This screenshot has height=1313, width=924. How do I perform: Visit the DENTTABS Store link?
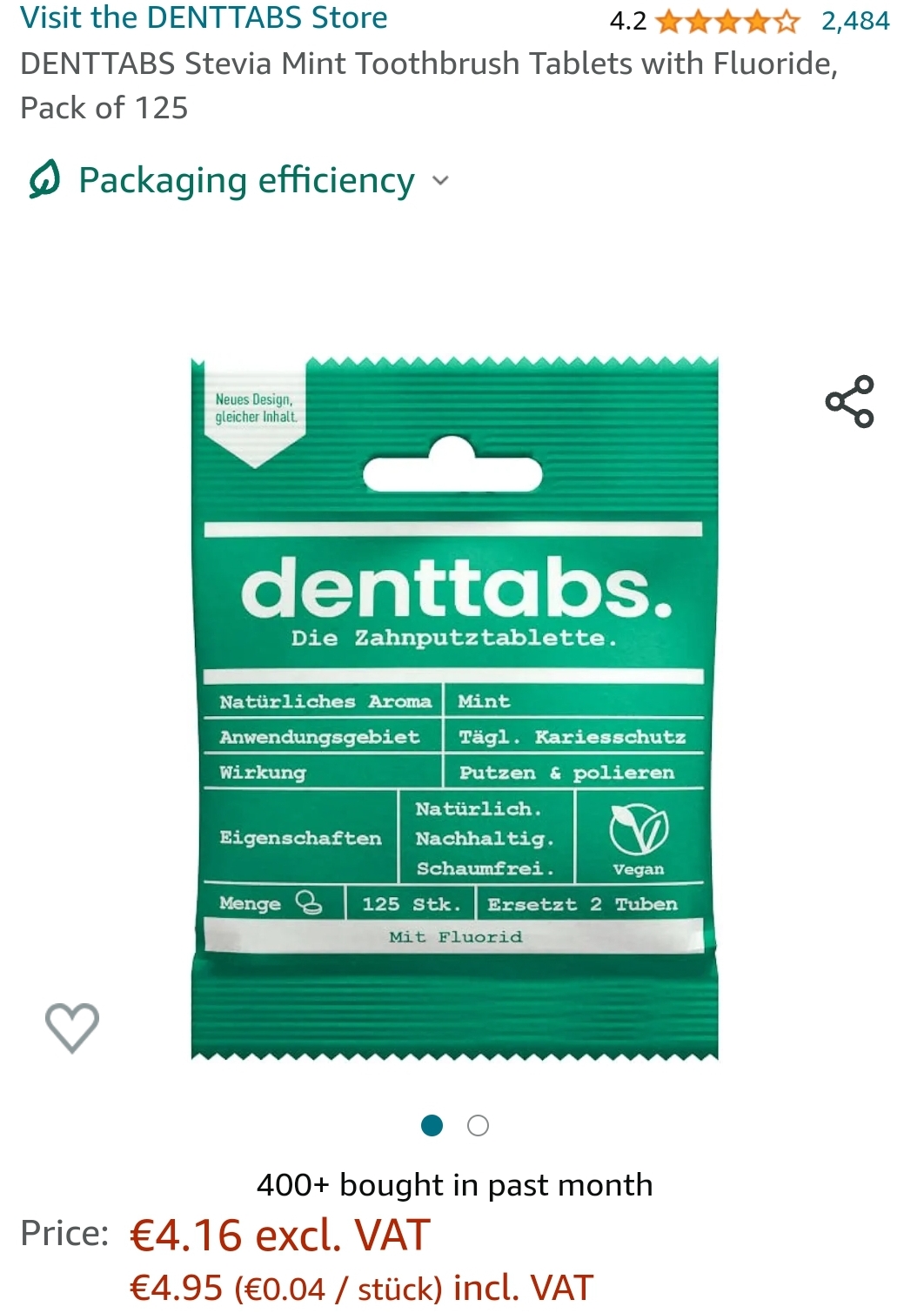coord(204,17)
